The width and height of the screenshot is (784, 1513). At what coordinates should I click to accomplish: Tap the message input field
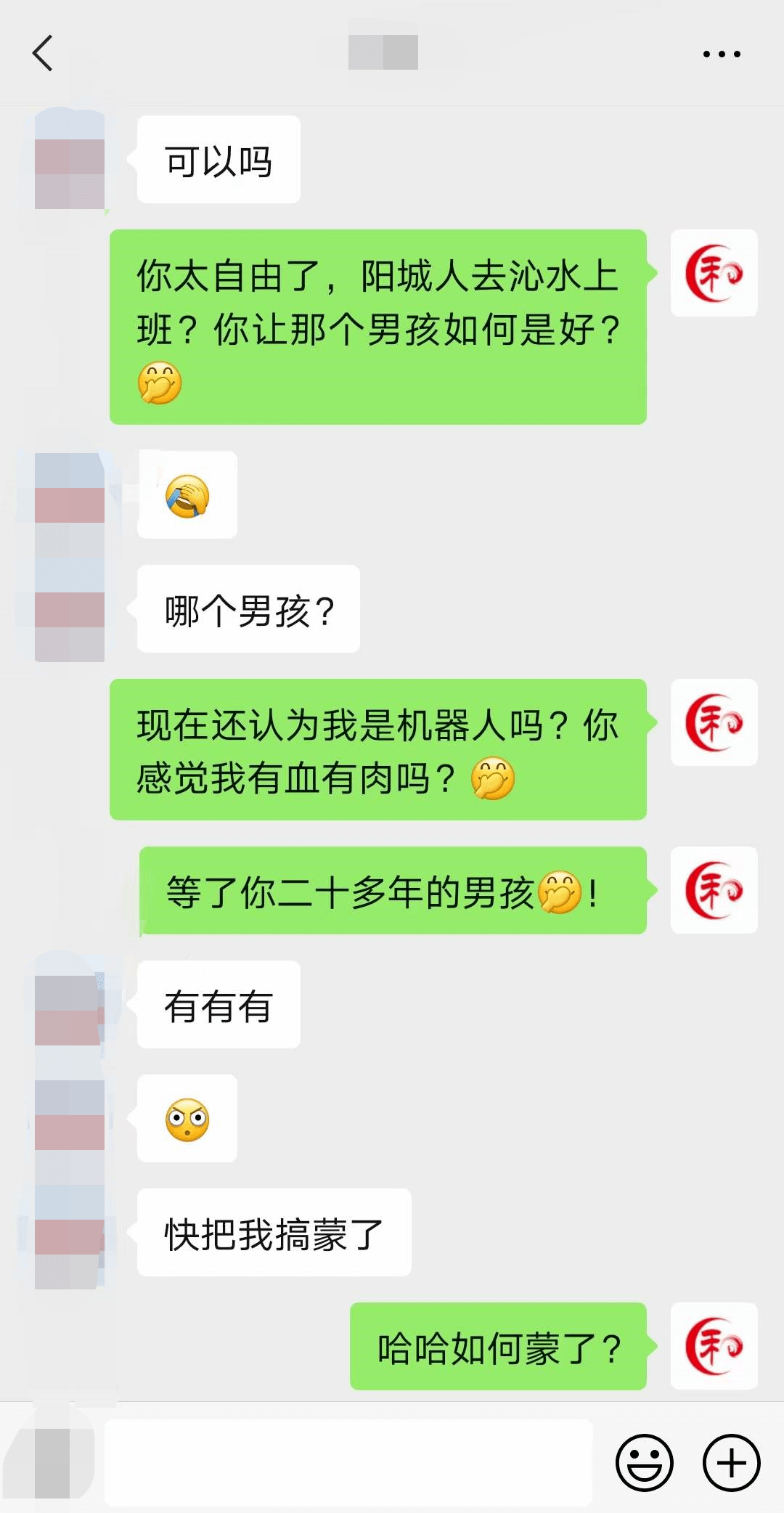click(x=348, y=1462)
